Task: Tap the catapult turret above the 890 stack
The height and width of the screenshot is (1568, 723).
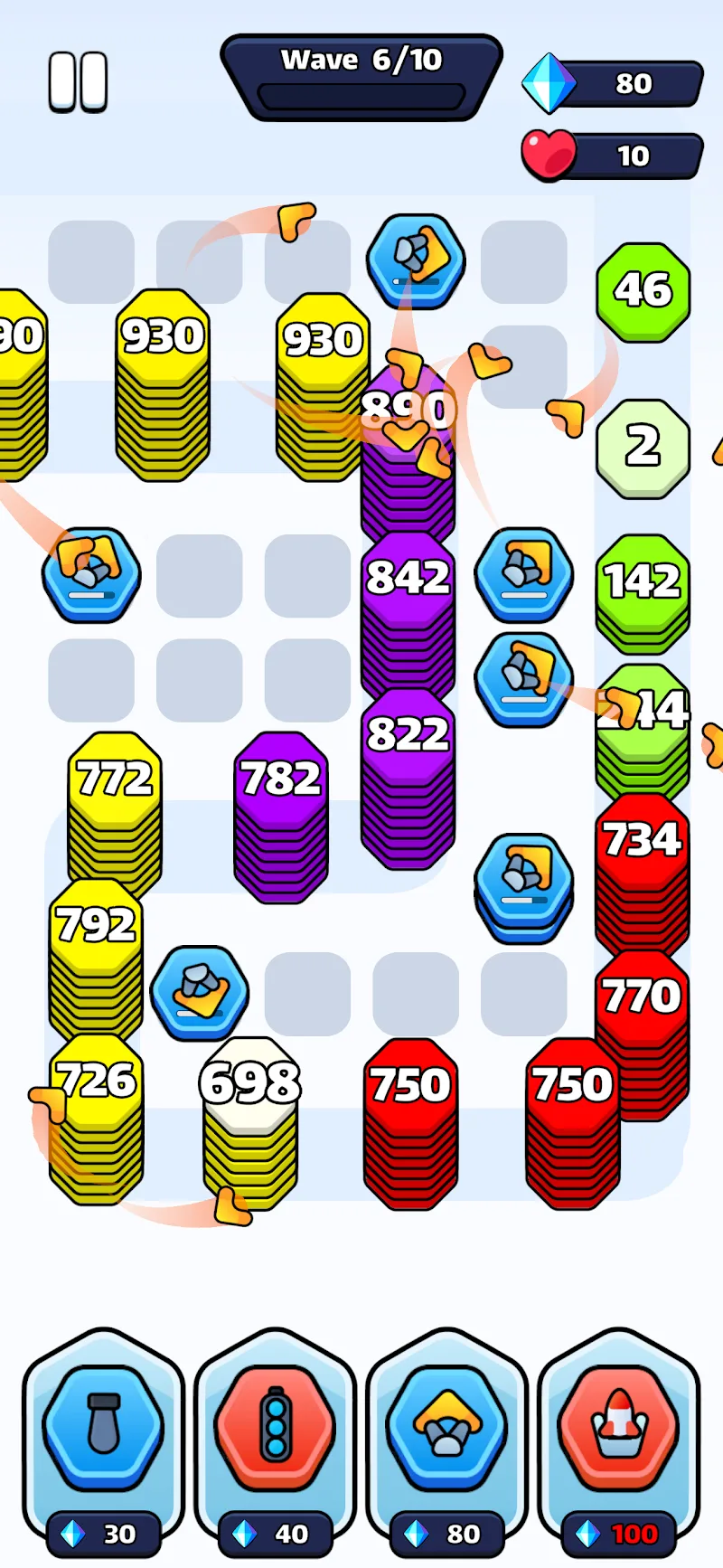Action: pyautogui.click(x=418, y=260)
